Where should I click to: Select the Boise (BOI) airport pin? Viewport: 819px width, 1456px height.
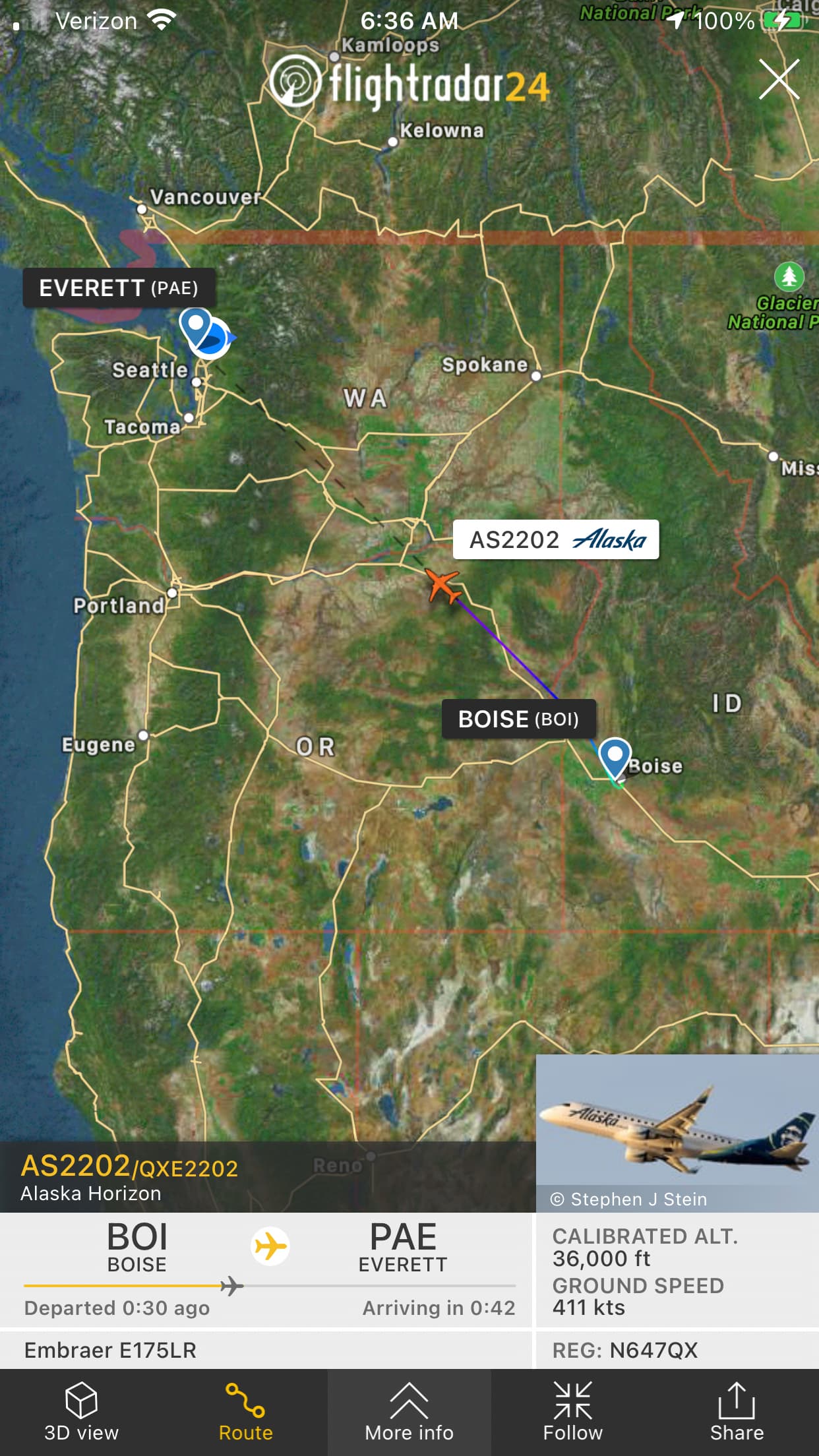coord(615,756)
